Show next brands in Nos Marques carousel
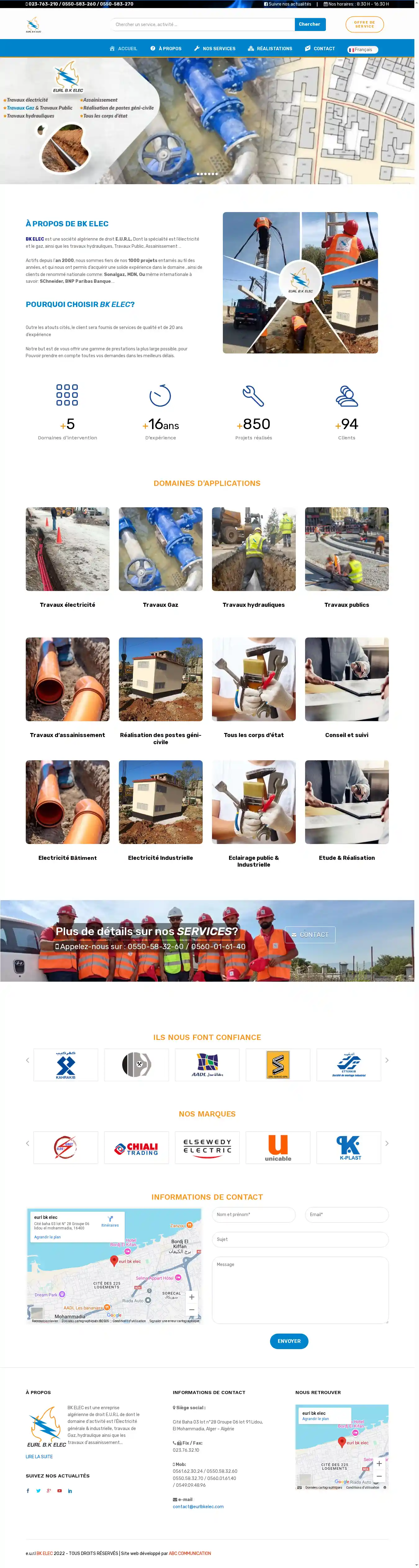Viewport: 419px width, 1568px height. coord(387,1143)
